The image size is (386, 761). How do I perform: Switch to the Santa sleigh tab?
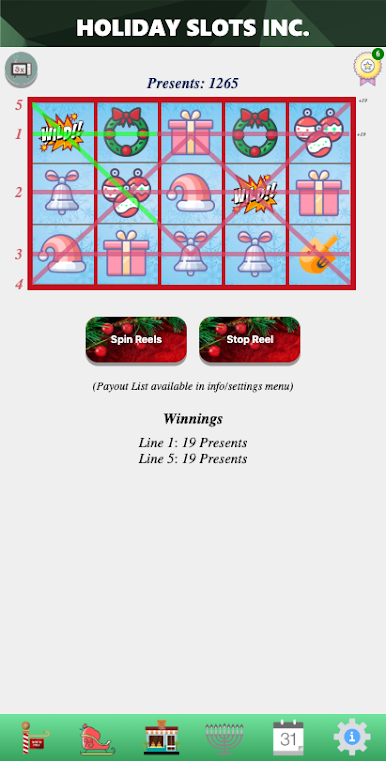pos(98,738)
